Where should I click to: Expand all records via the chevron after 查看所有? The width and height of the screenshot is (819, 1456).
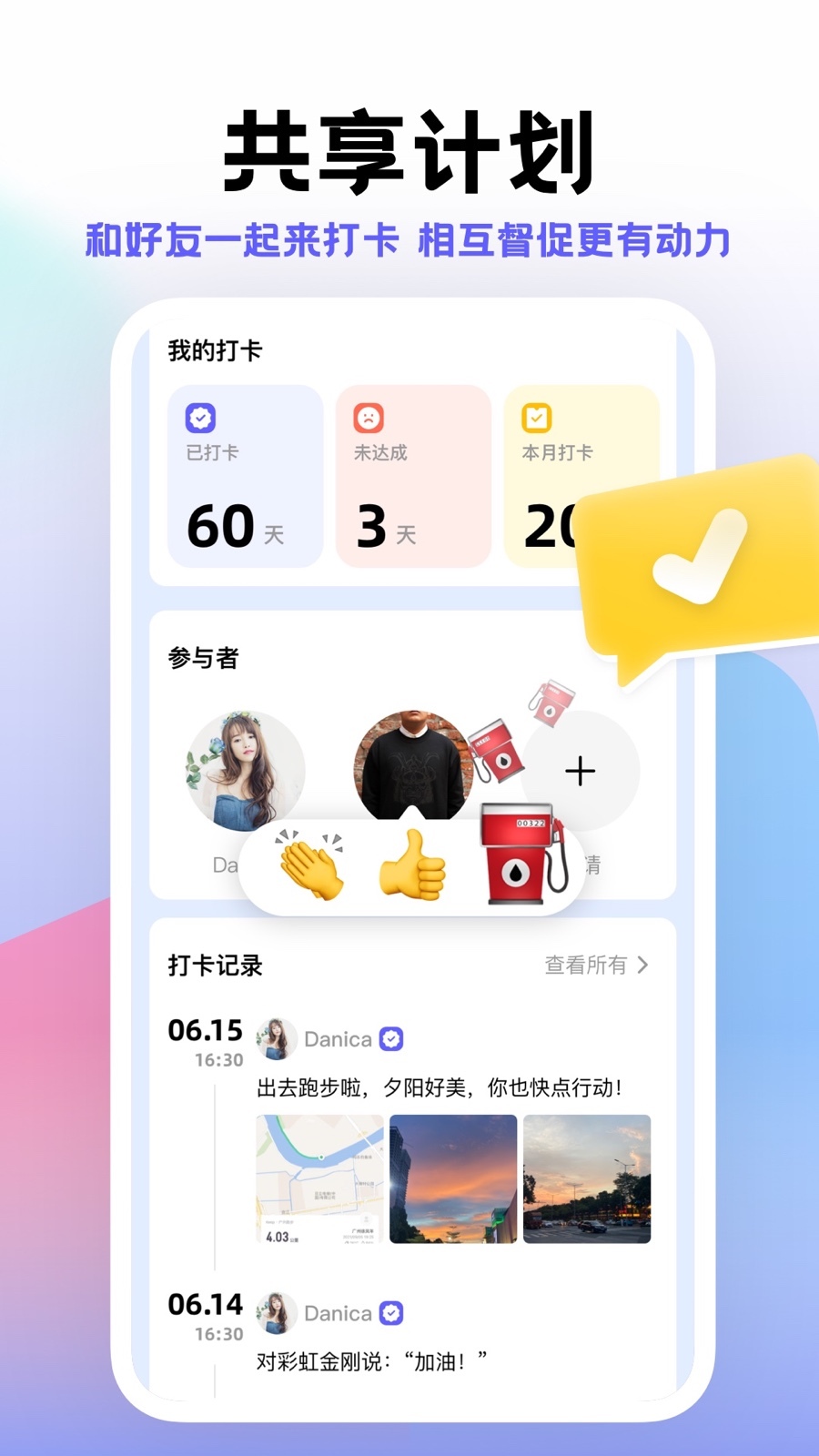(642, 964)
